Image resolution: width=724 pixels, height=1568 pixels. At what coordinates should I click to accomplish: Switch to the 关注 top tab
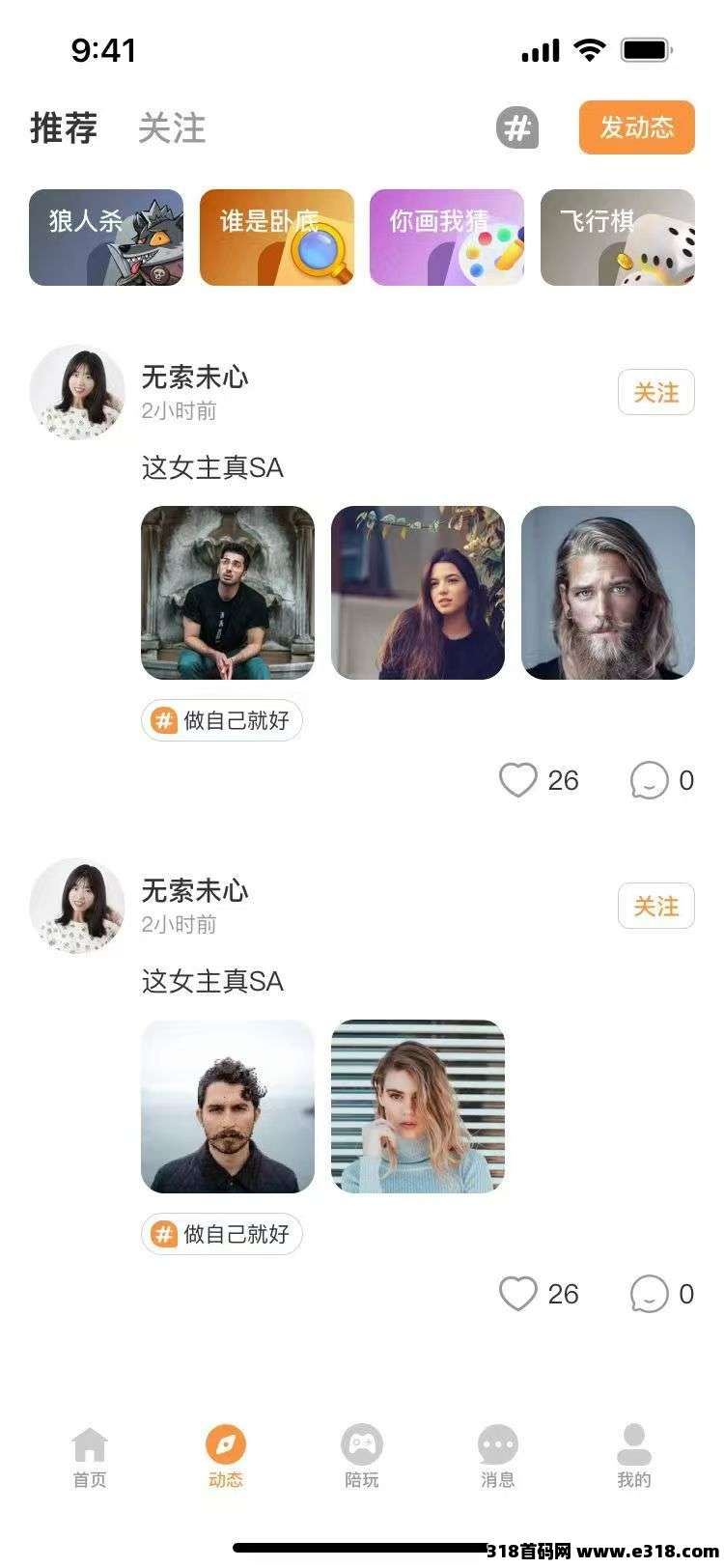(172, 127)
